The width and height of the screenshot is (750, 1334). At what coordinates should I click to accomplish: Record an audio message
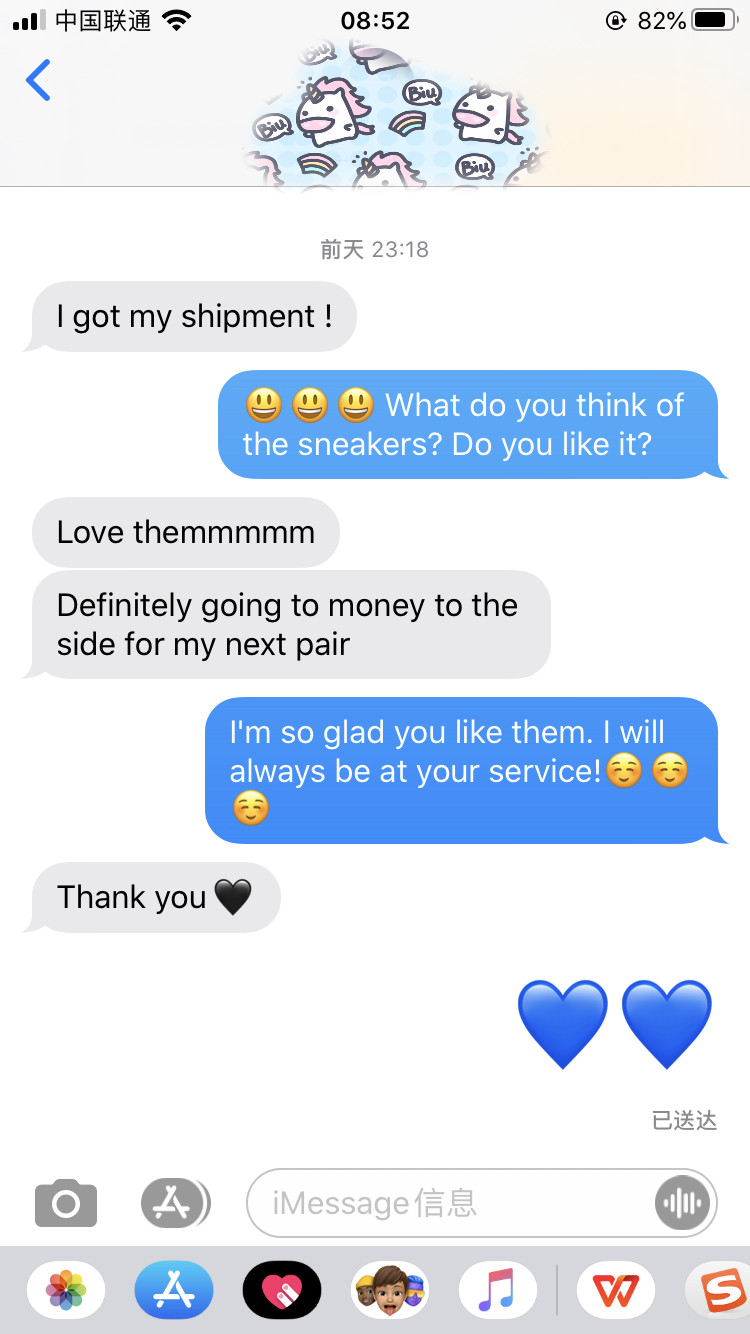pos(682,1203)
